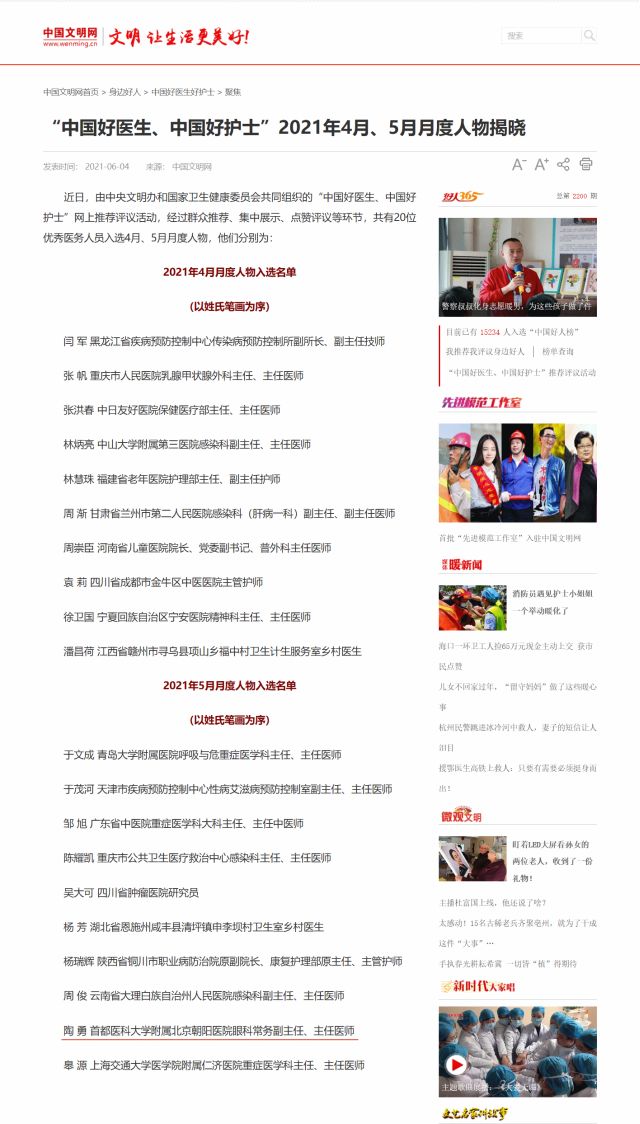The width and height of the screenshot is (640, 1124).
Task: Open the 好人365 police volunteer photo story
Action: [x=517, y=267]
